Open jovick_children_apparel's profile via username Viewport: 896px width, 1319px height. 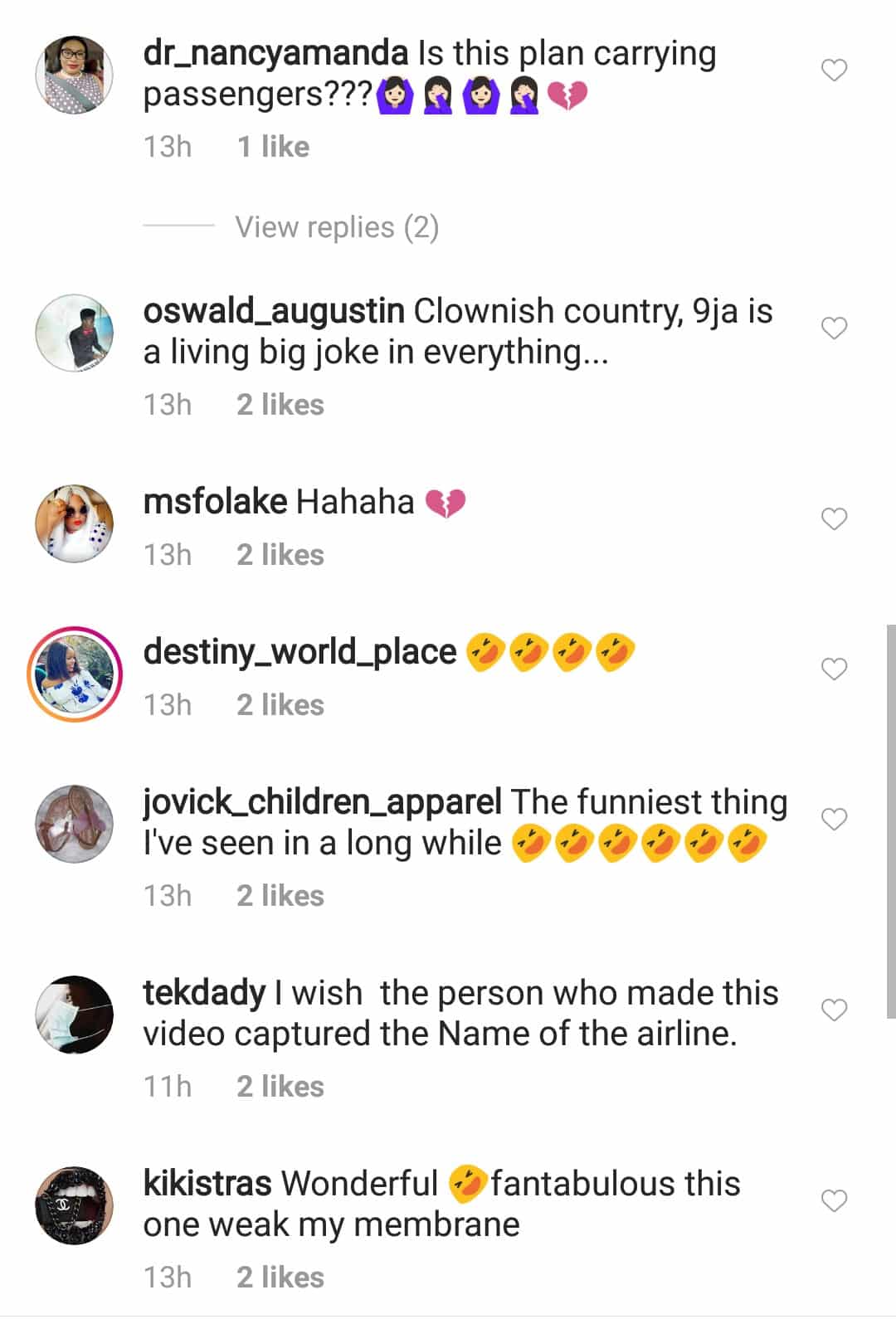click(x=322, y=802)
